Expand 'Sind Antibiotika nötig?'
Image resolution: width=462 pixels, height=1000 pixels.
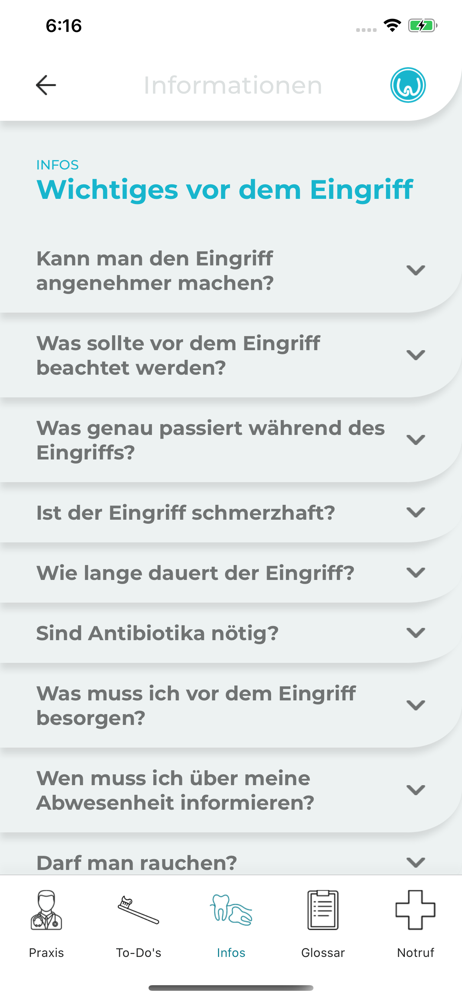(231, 633)
